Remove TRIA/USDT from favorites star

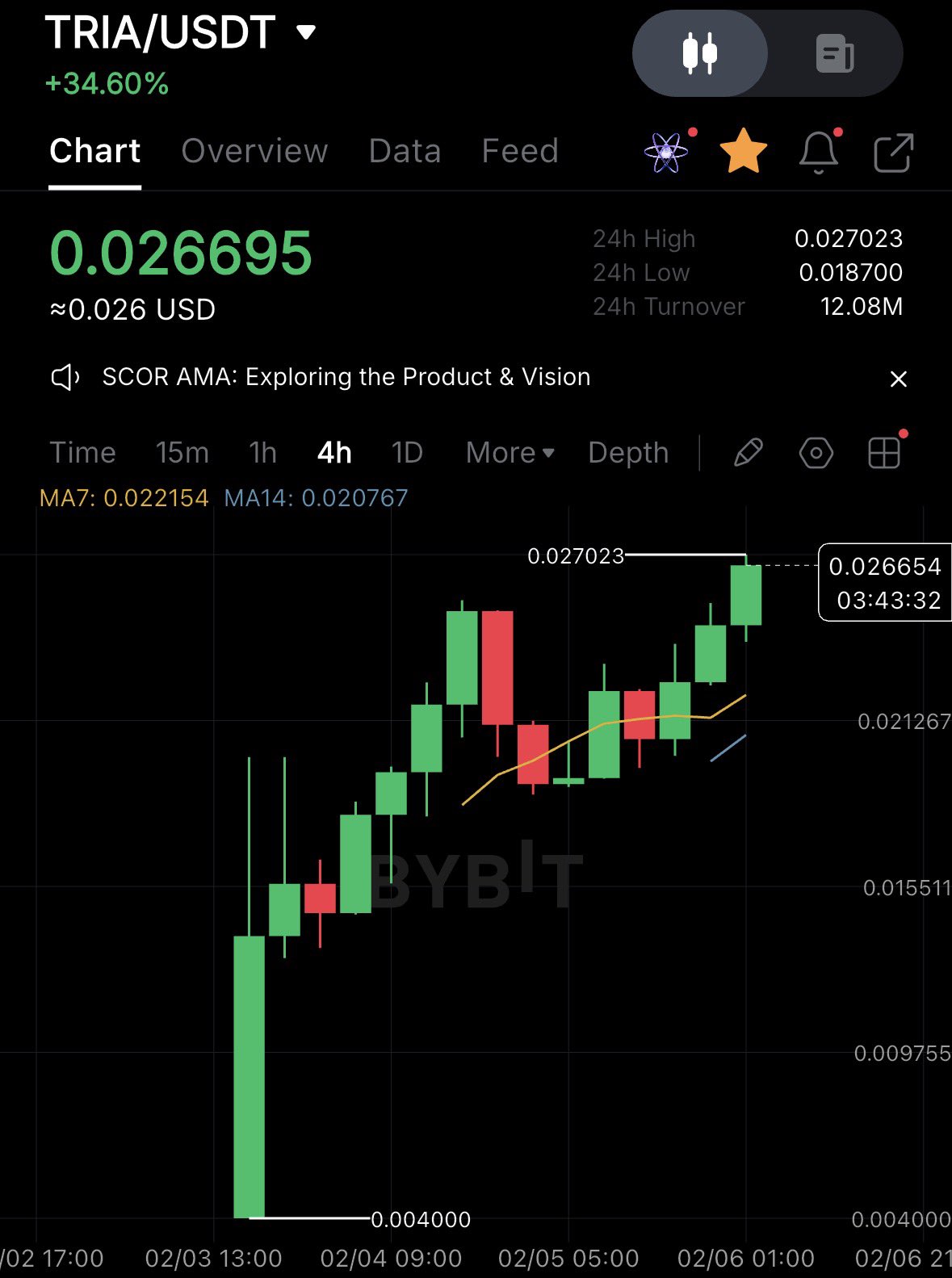point(743,152)
